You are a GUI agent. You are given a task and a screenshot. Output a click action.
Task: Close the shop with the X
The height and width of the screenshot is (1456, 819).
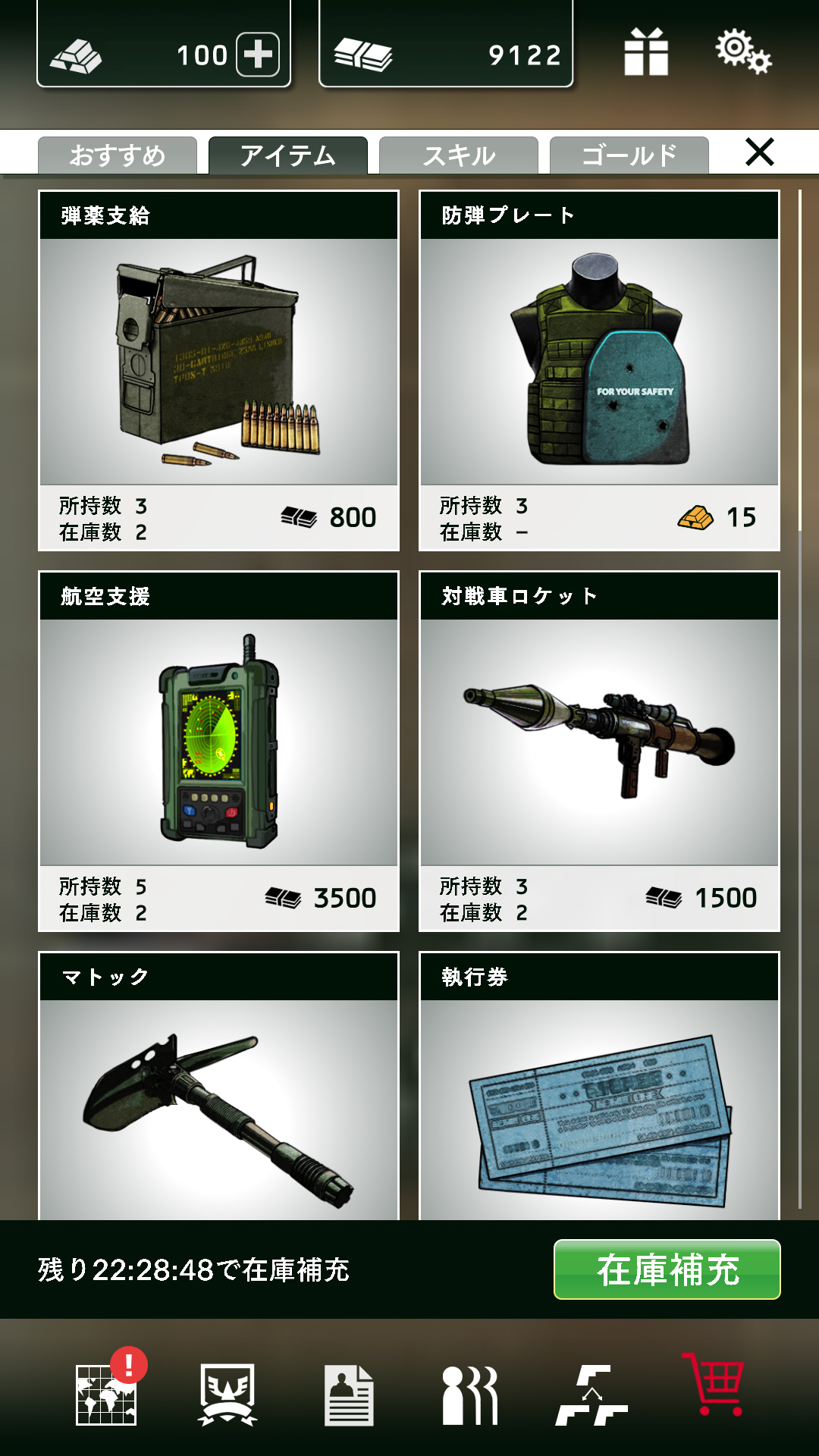click(x=759, y=152)
